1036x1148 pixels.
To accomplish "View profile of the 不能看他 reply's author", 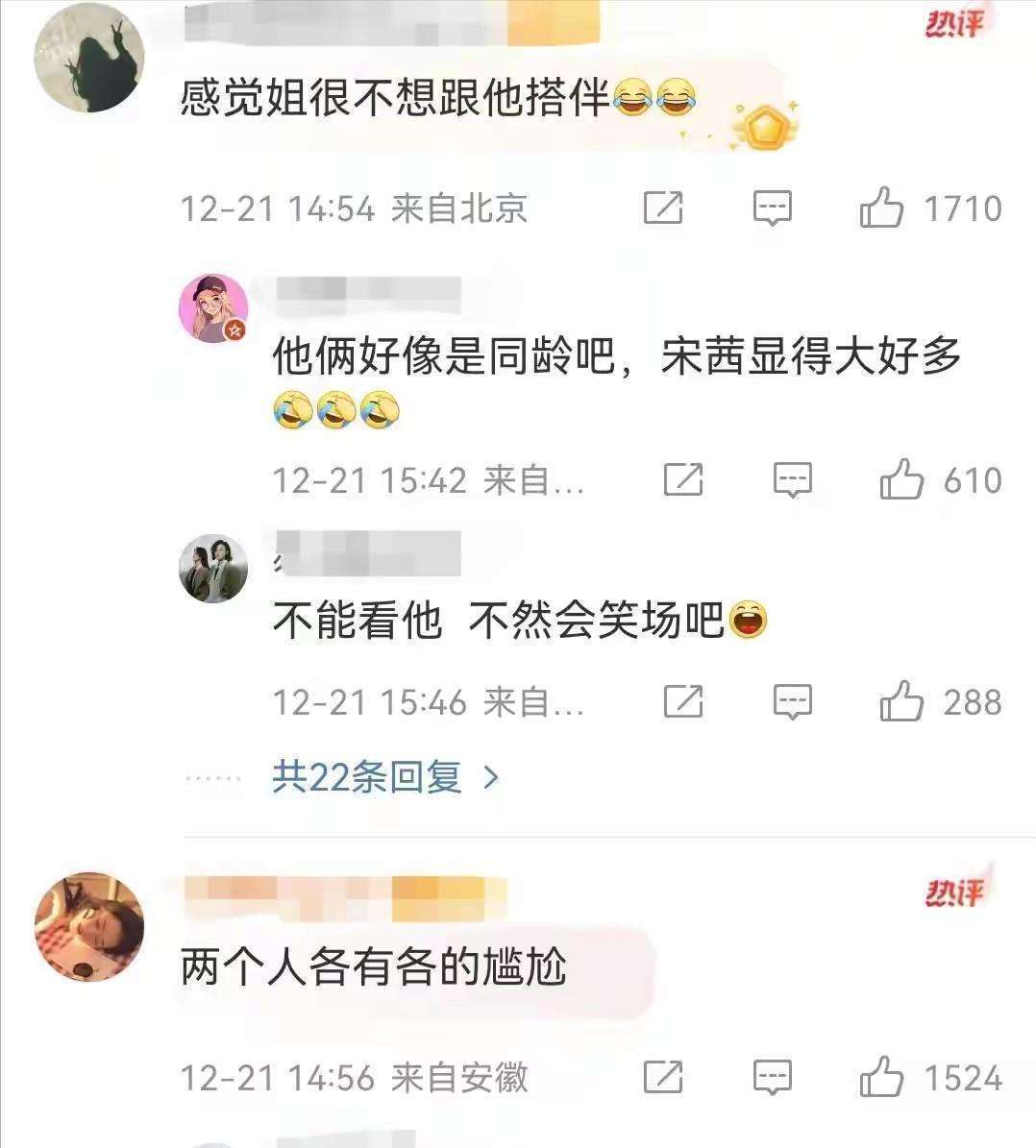I will tap(213, 569).
